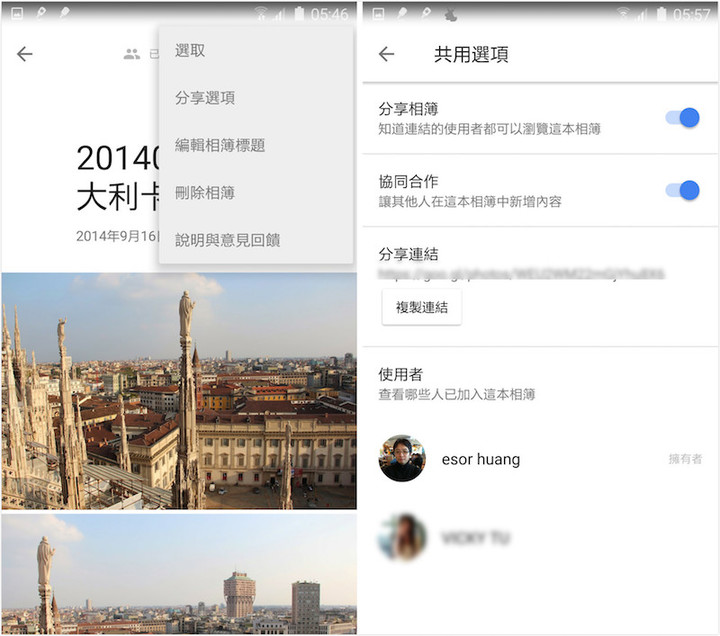Tap the 複製連結 button

pyautogui.click(x=421, y=307)
